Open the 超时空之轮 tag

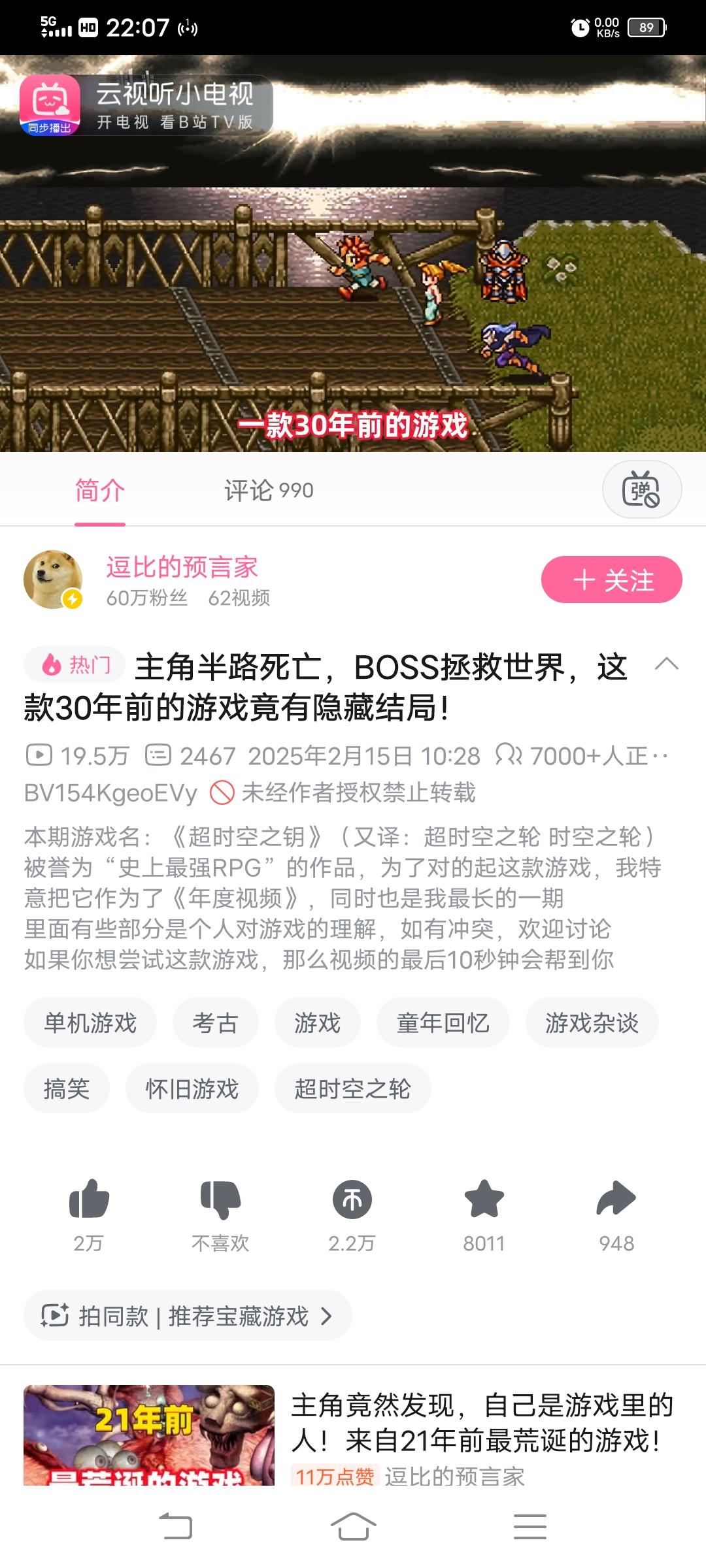352,1088
